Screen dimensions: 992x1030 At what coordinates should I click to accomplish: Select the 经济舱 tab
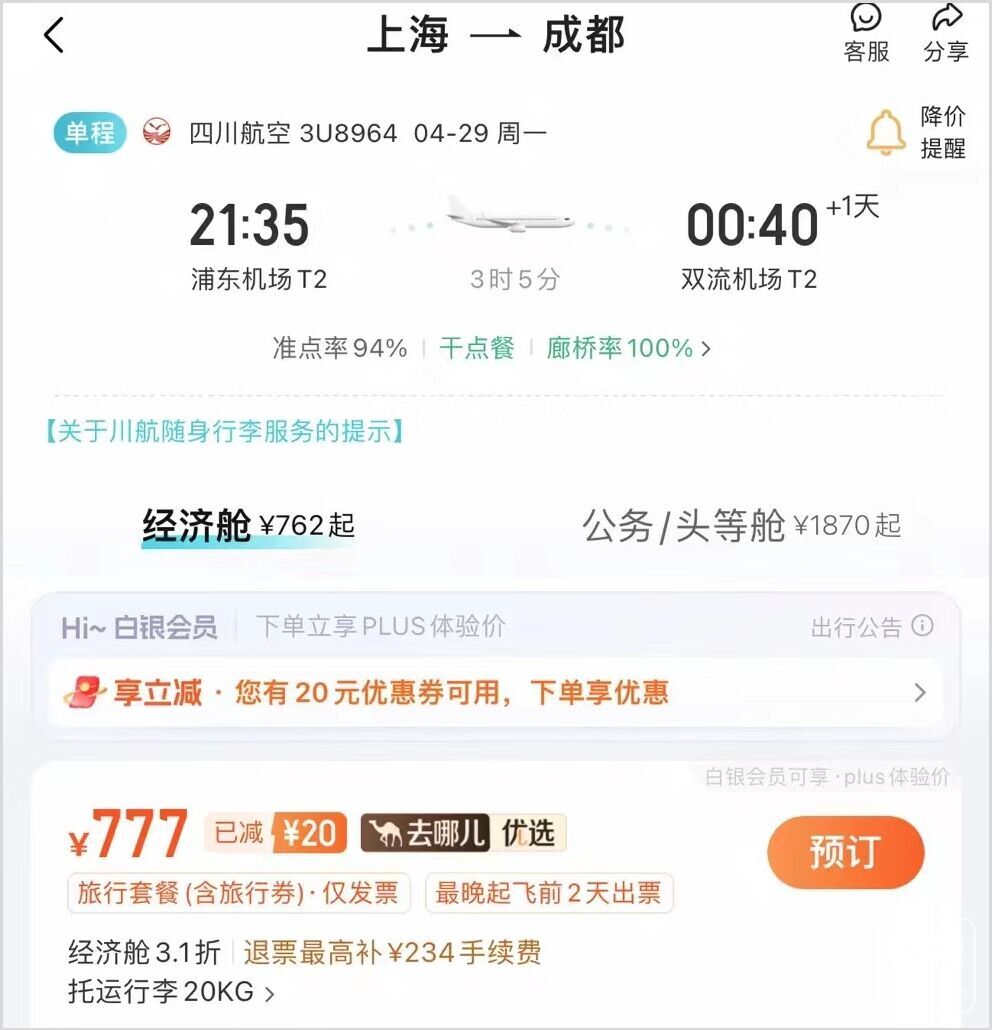pyautogui.click(x=247, y=525)
